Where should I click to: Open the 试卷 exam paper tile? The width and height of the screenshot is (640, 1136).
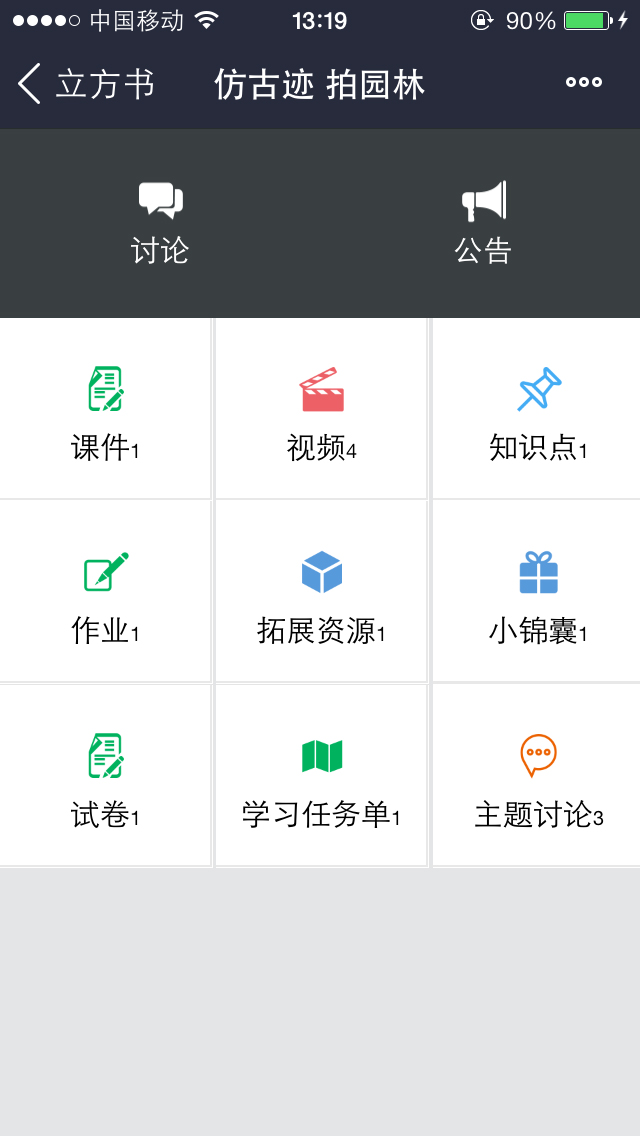coord(105,776)
